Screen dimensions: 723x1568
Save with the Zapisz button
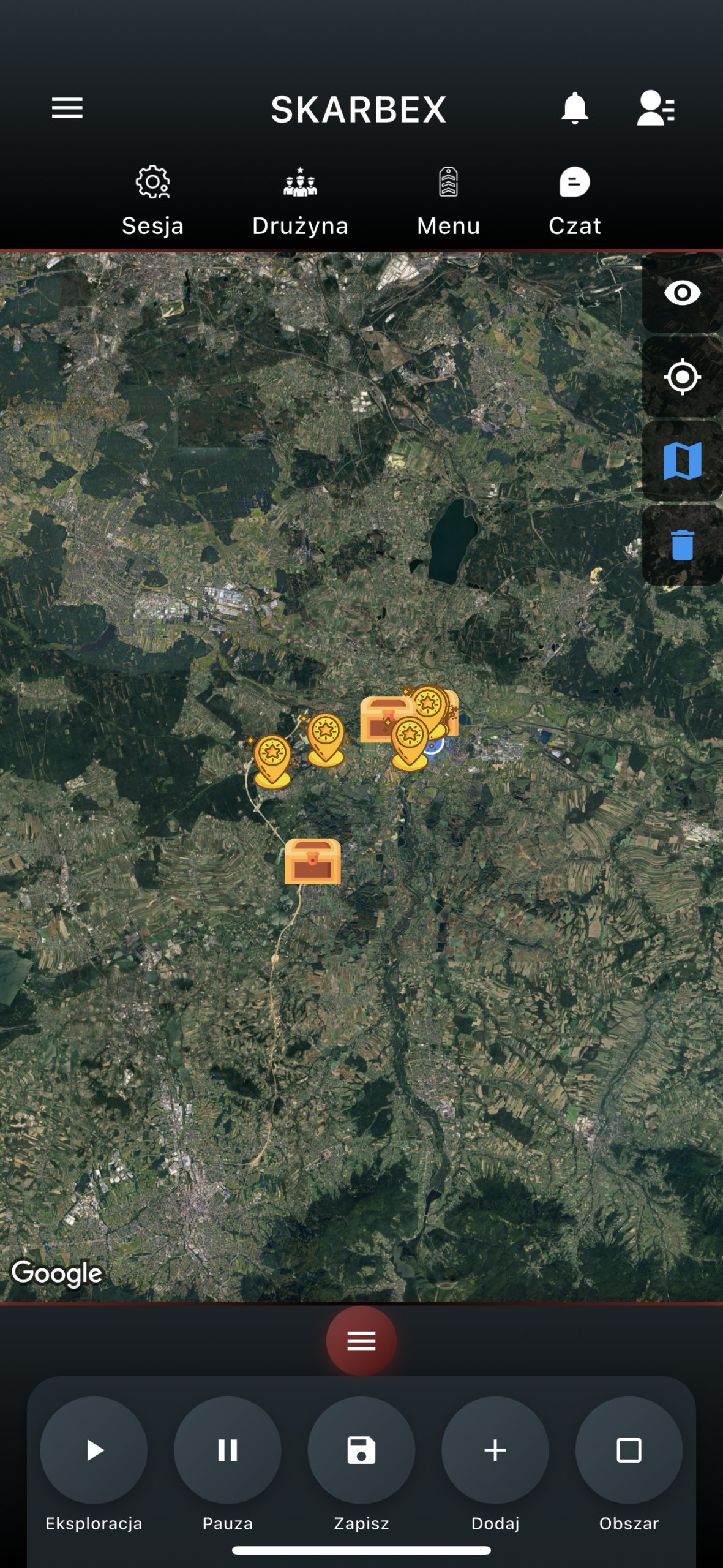[x=361, y=1450]
